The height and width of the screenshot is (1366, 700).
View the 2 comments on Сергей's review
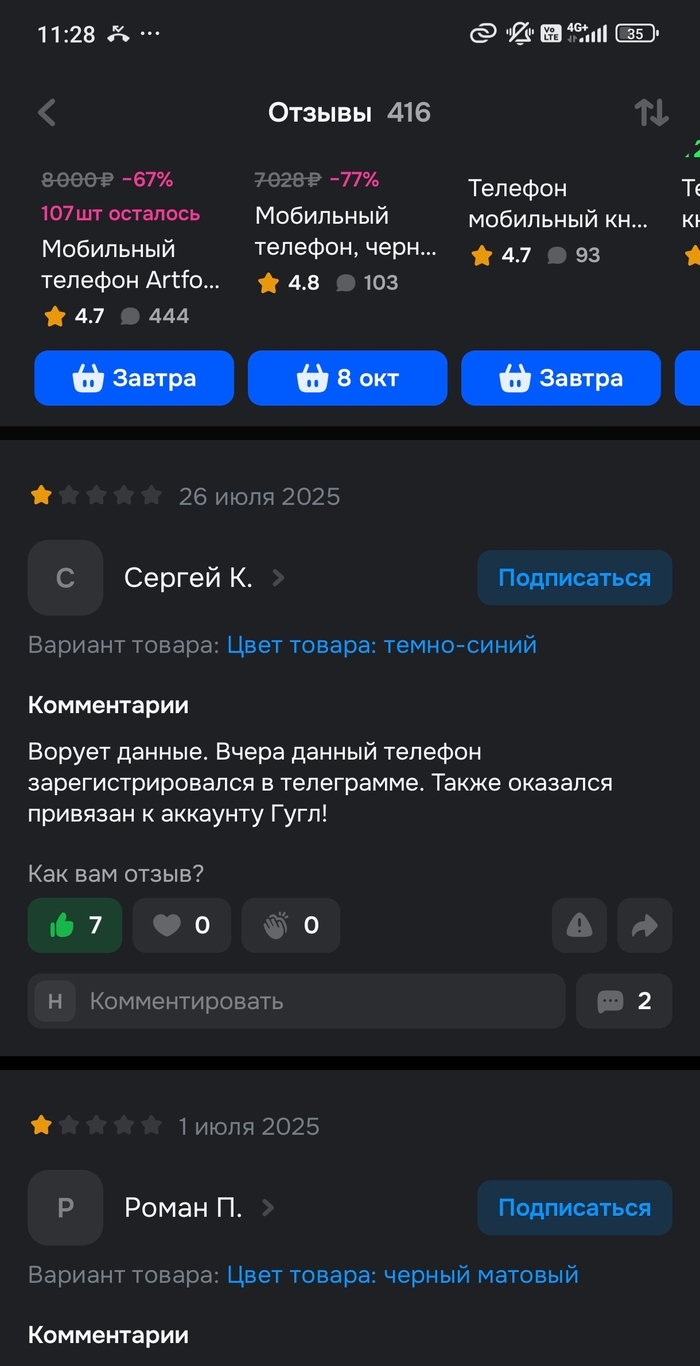coord(624,1001)
